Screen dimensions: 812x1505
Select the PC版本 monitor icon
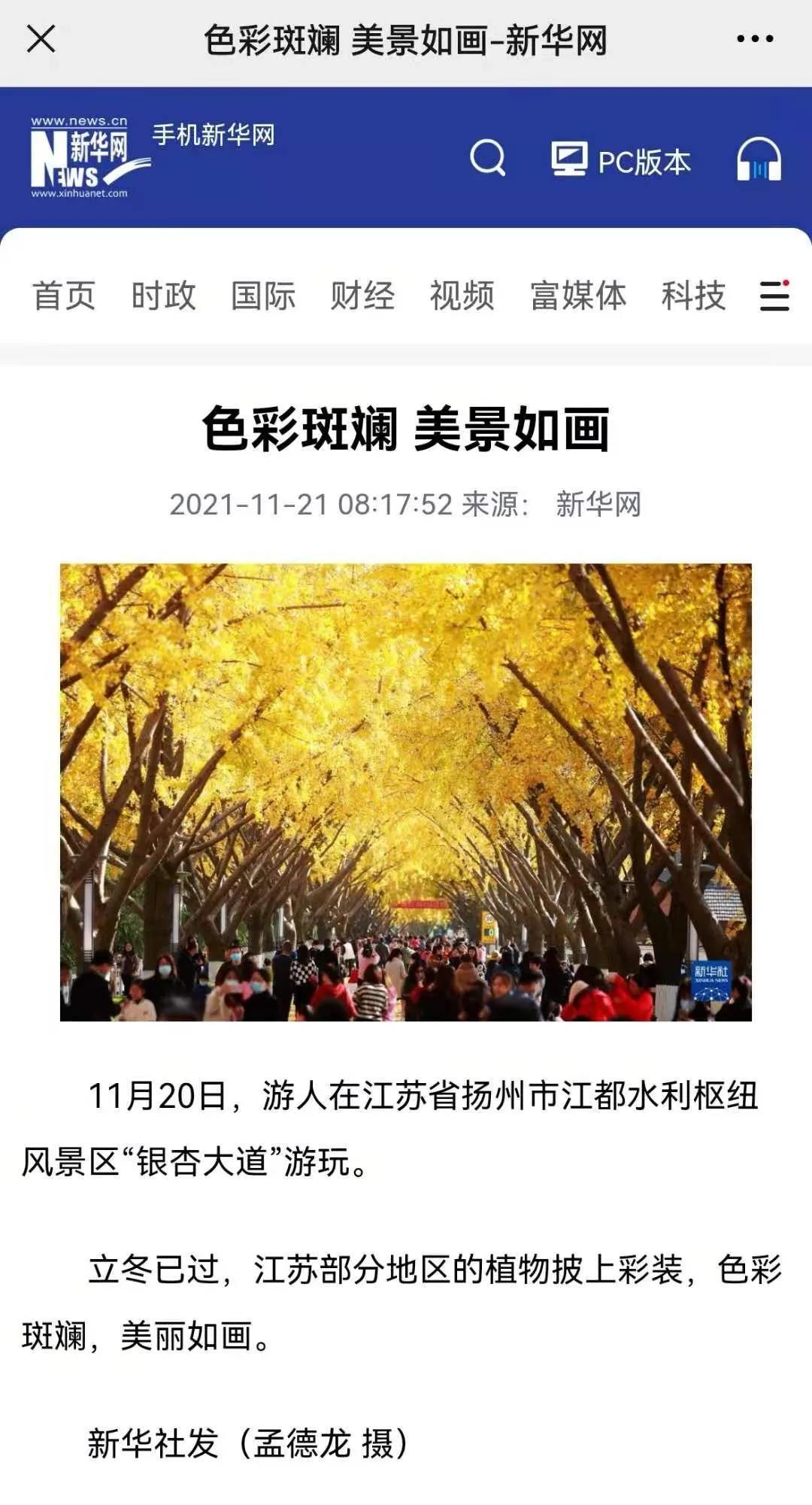click(x=568, y=159)
